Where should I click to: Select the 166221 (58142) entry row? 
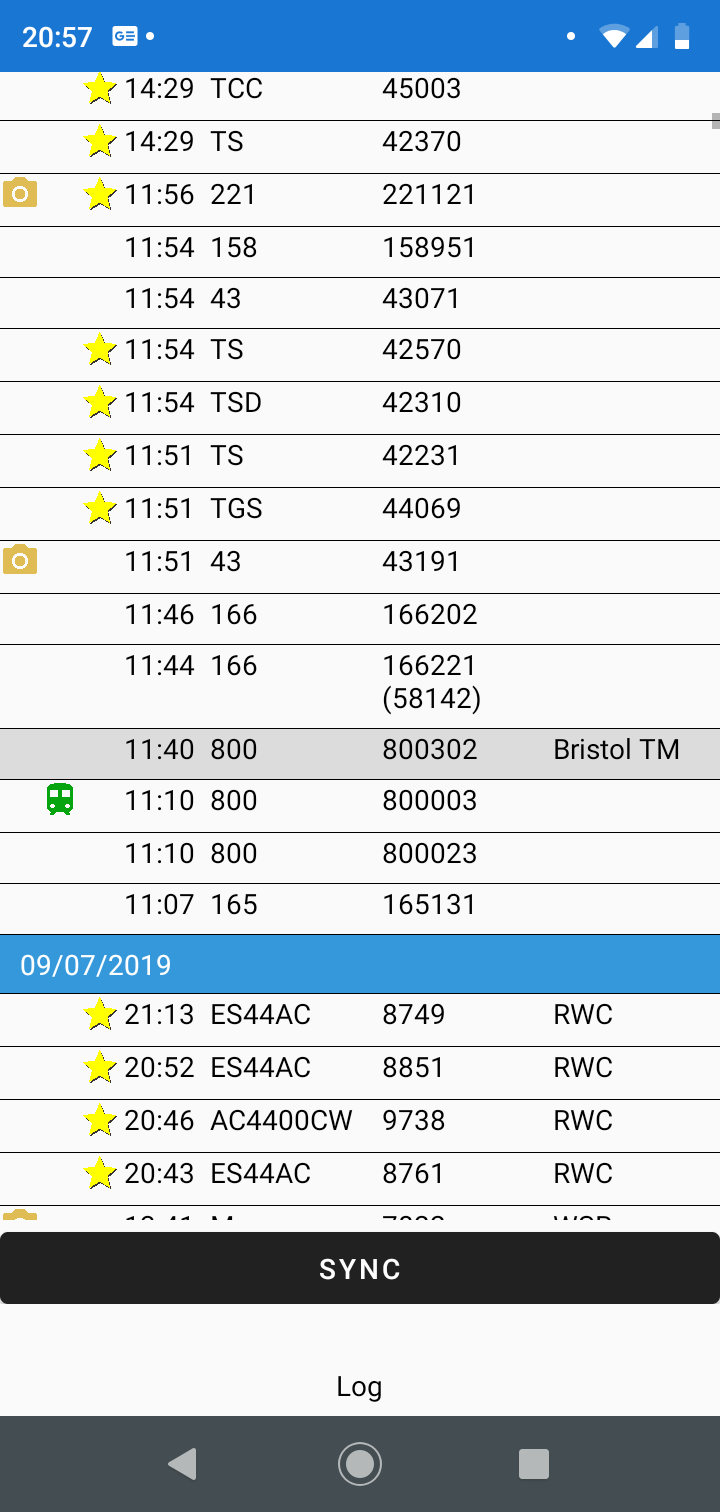[360, 681]
